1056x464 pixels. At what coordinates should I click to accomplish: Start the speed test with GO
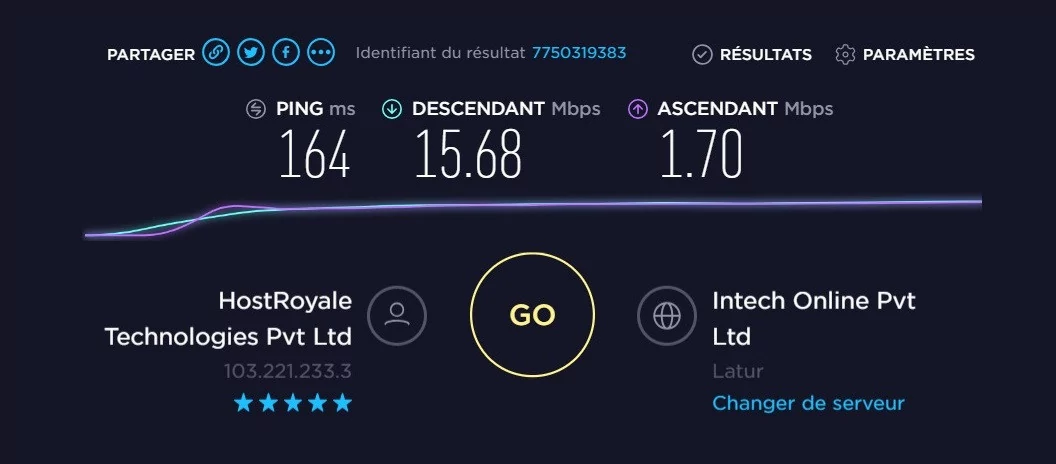click(532, 315)
